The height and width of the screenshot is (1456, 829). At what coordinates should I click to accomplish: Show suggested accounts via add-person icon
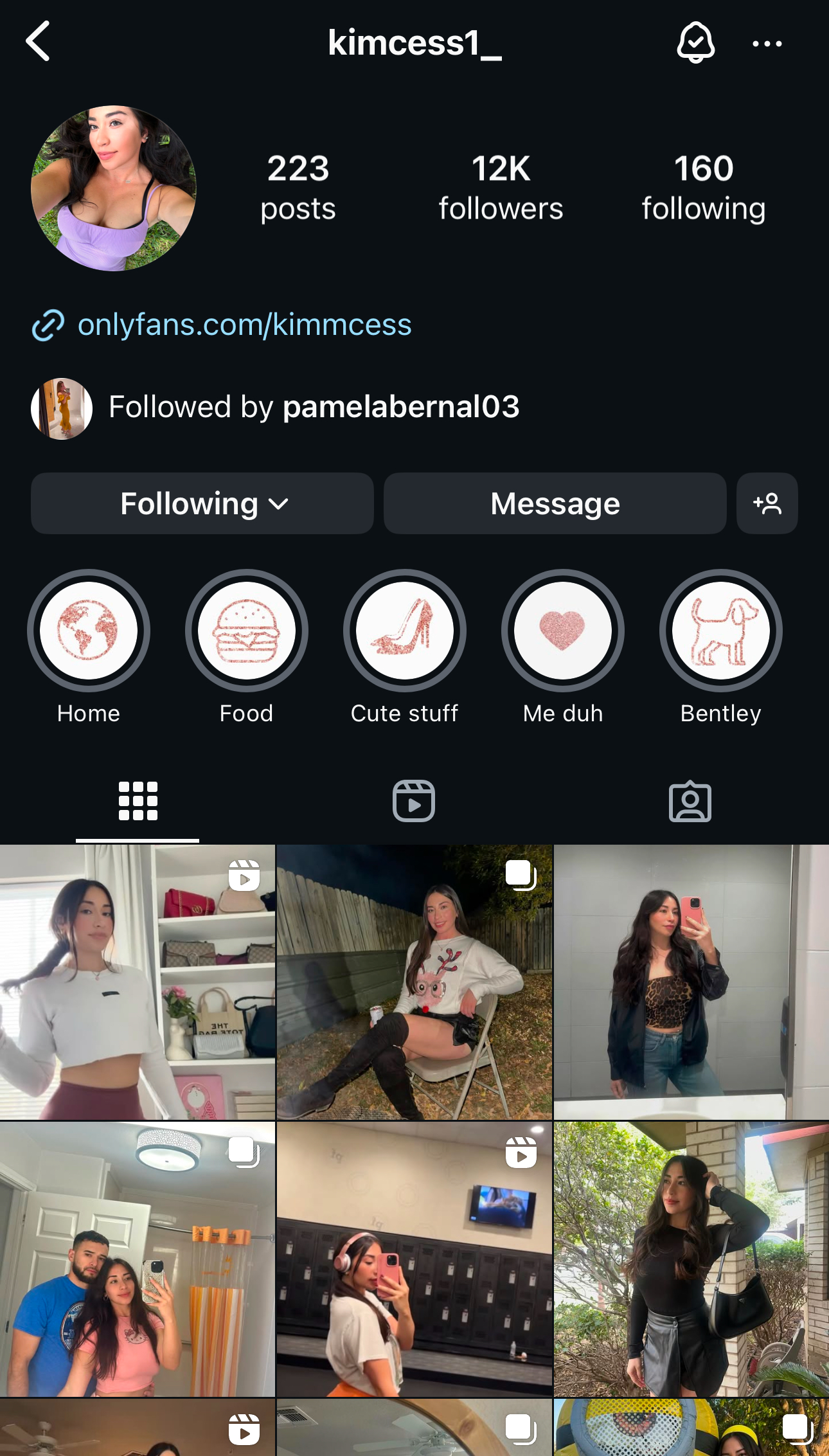767,503
